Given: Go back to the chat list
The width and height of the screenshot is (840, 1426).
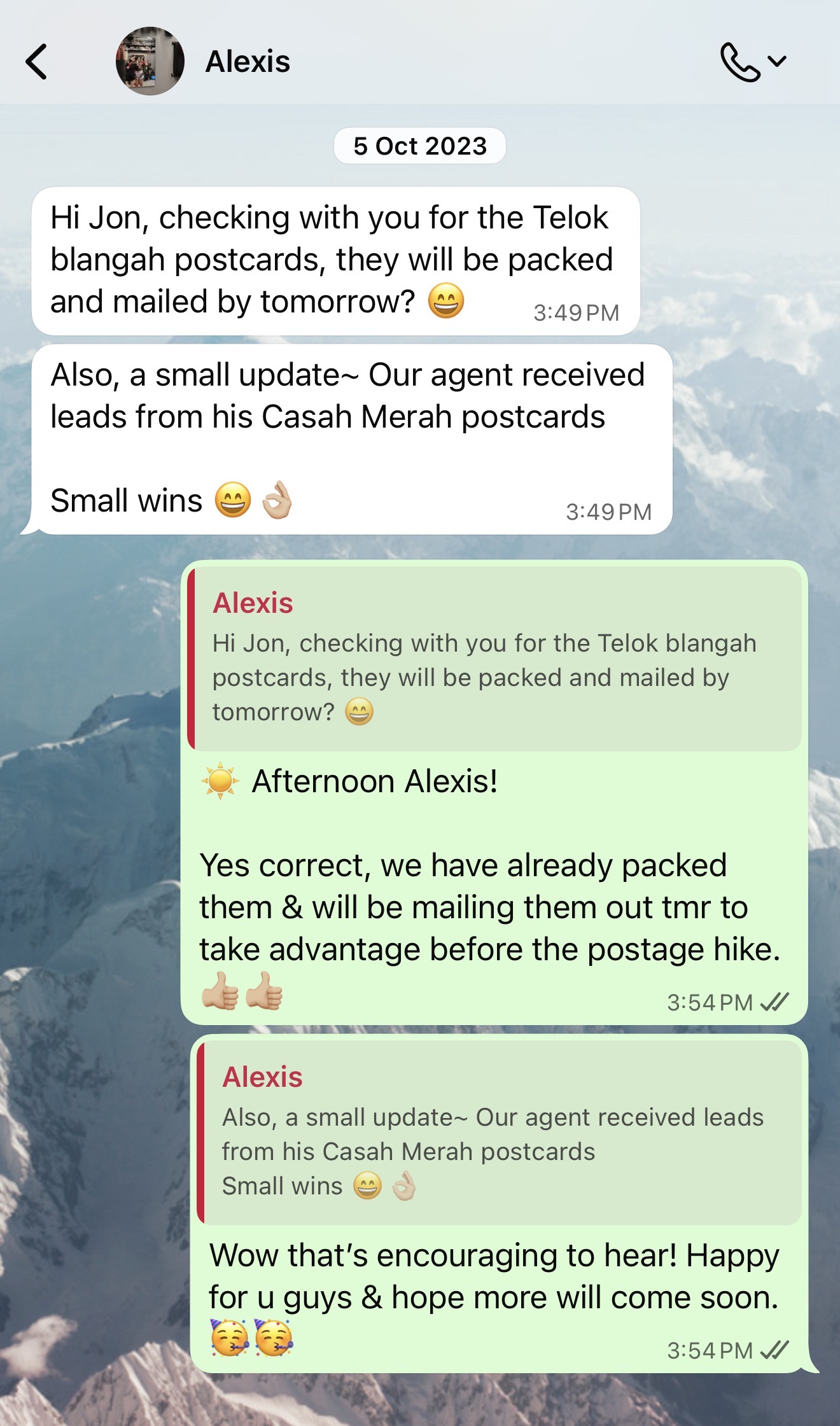Looking at the screenshot, I should (x=37, y=62).
